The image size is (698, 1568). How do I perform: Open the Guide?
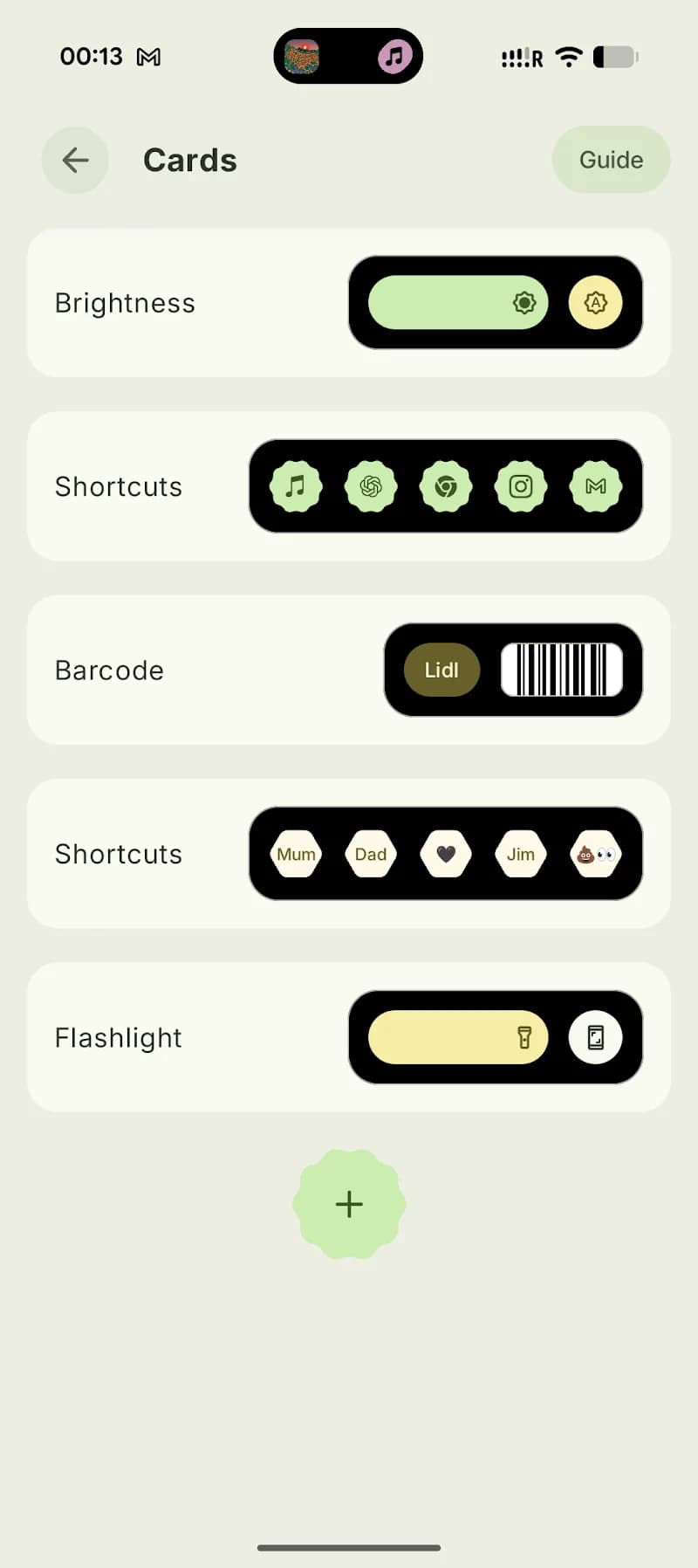611,160
